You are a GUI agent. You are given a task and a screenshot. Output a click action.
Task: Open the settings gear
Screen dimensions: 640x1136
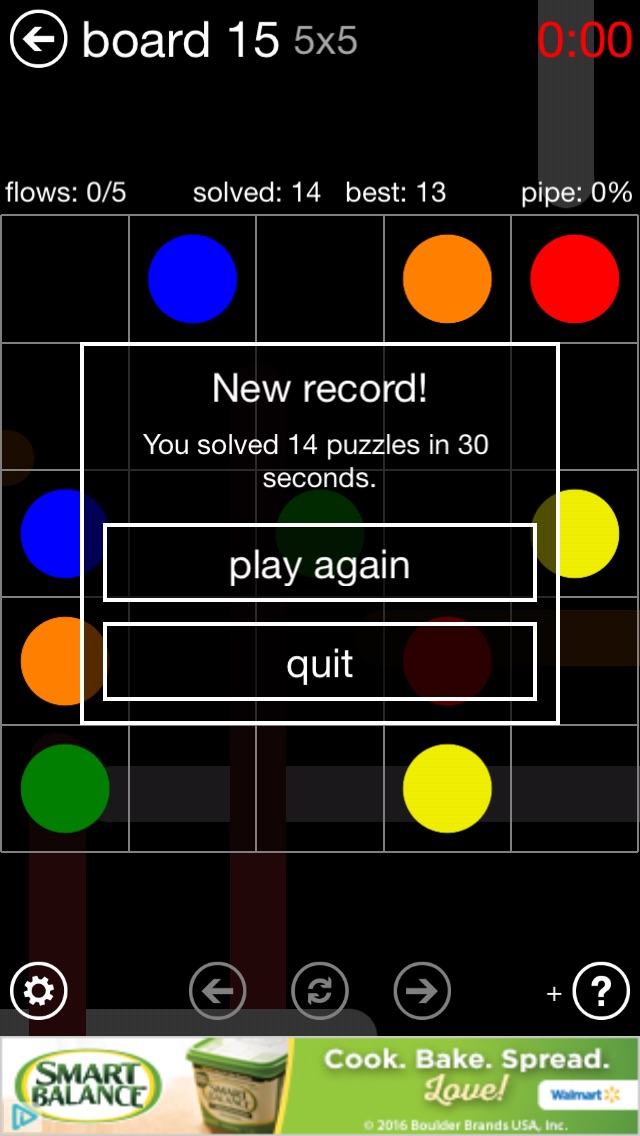(x=39, y=991)
